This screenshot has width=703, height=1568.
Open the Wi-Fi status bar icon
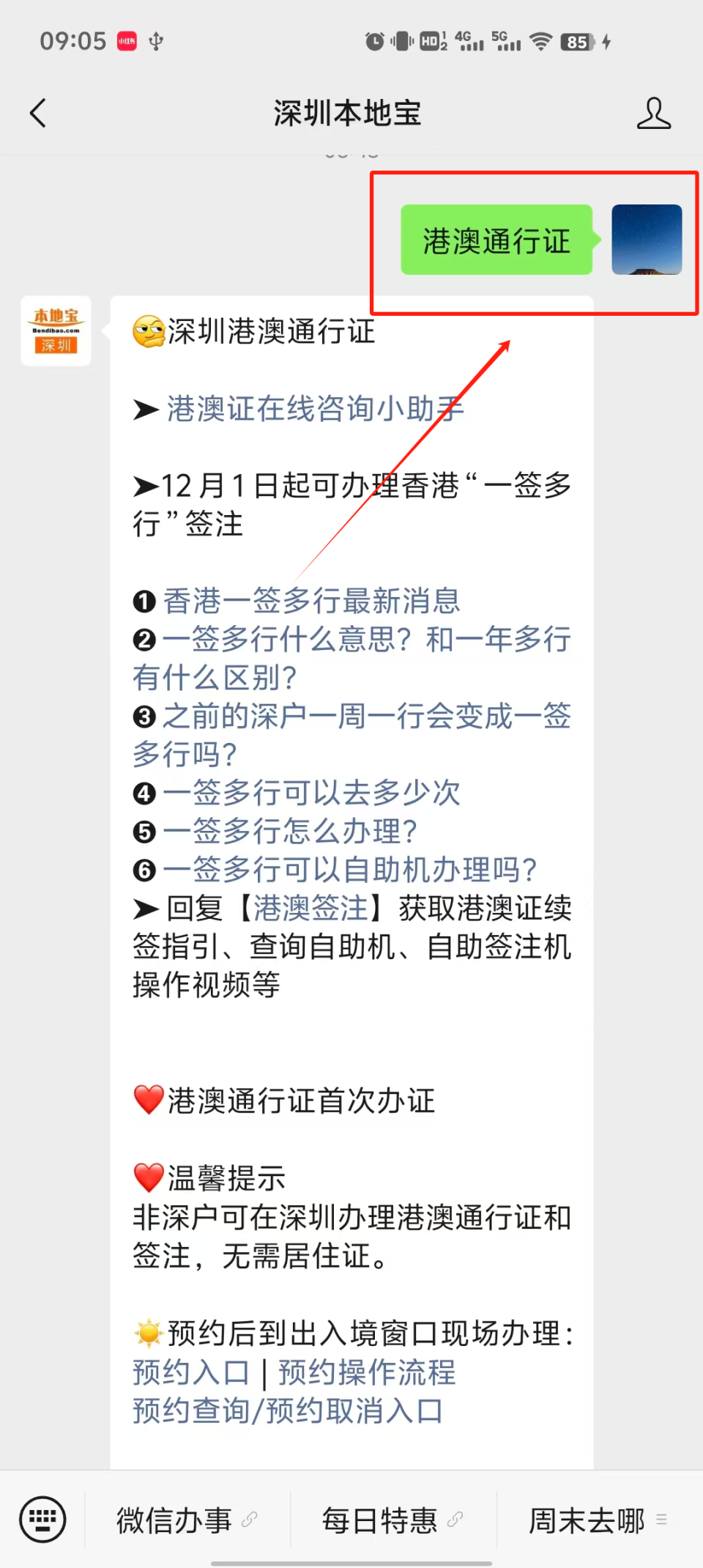click(x=540, y=42)
